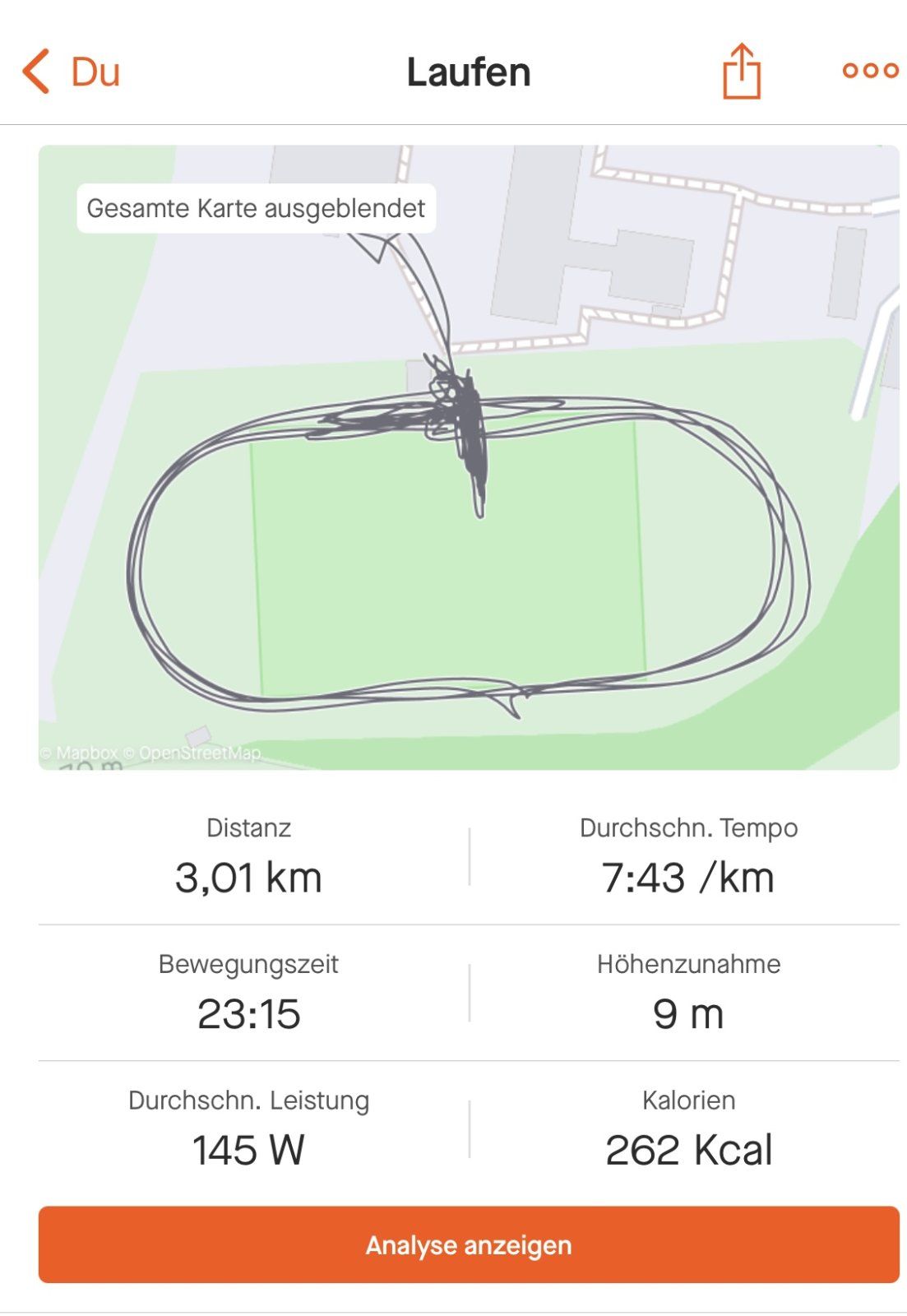Open the running route map
The image size is (907, 1316).
point(469,493)
